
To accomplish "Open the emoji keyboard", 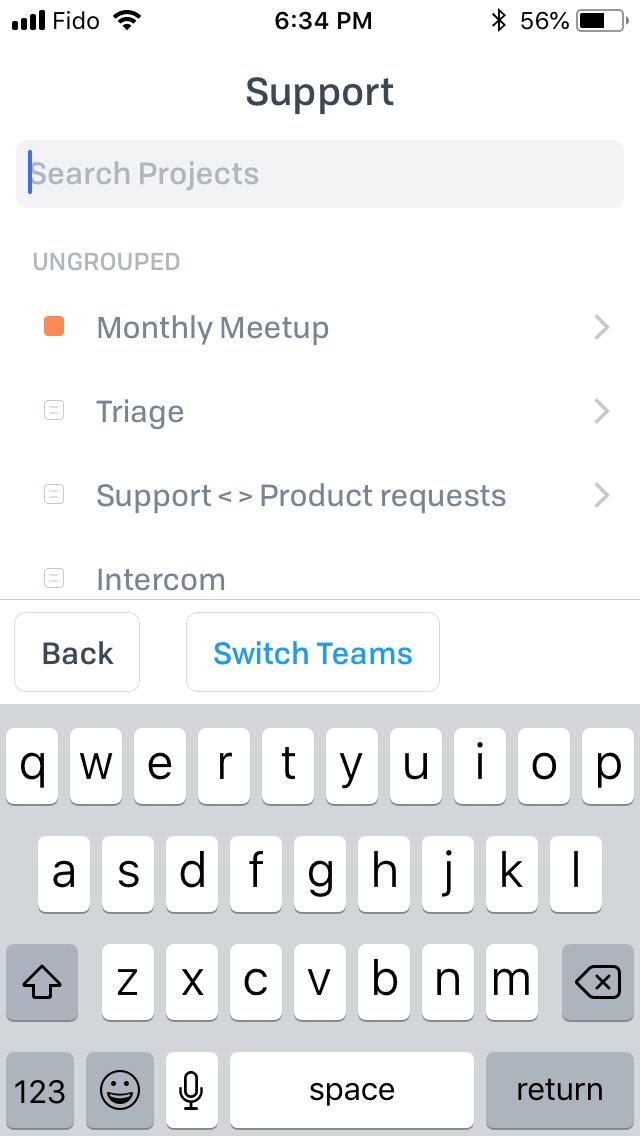I will point(120,1090).
